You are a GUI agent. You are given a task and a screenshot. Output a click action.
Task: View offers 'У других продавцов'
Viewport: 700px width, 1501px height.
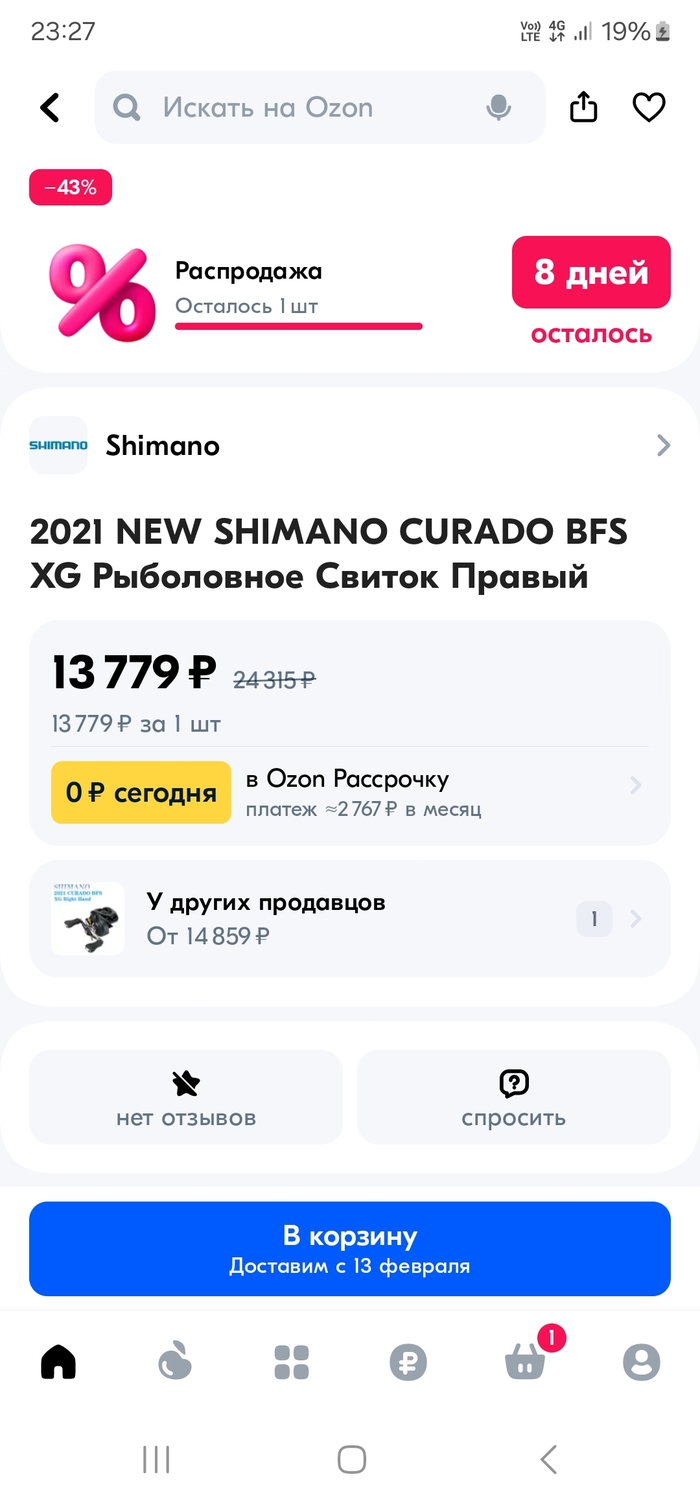pos(350,918)
